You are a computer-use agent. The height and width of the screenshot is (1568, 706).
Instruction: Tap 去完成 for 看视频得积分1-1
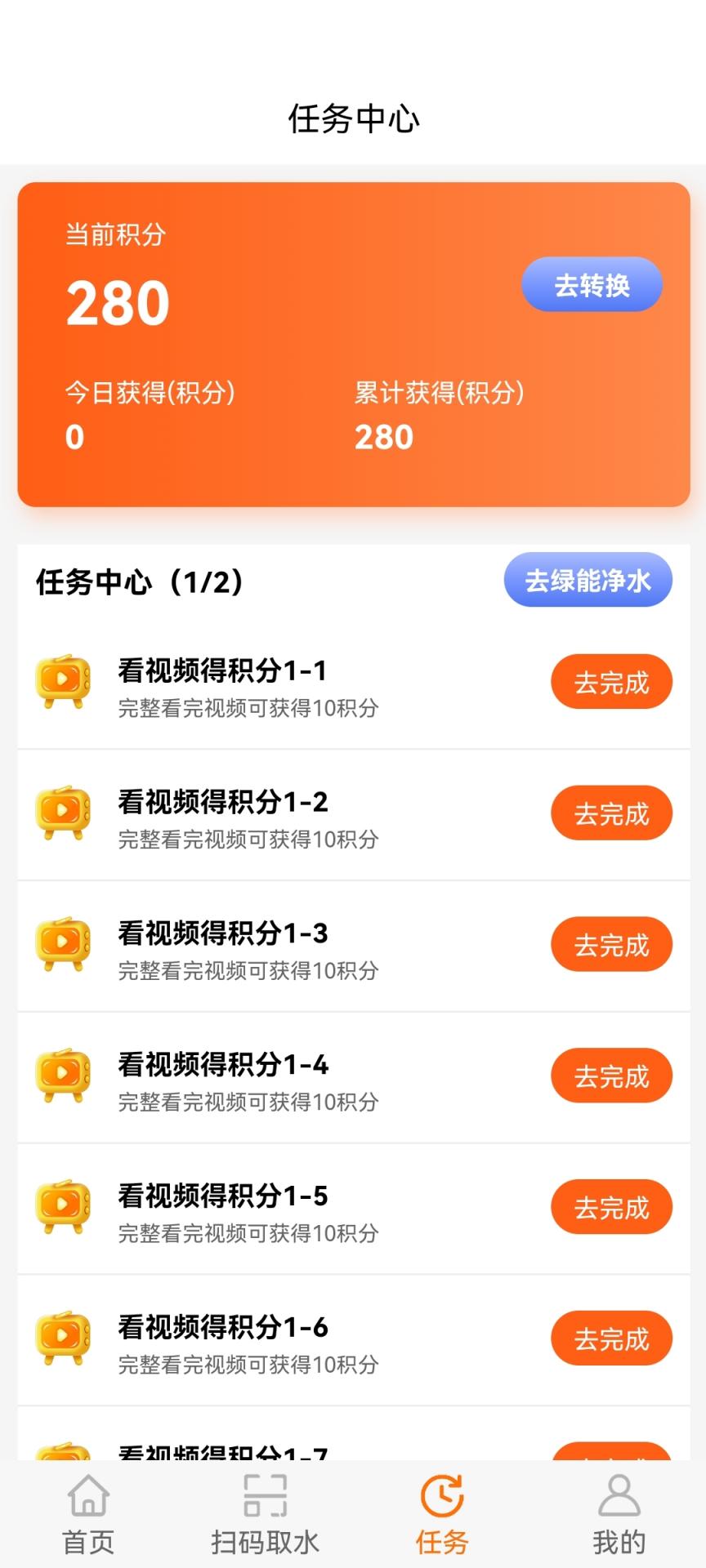[x=611, y=682]
